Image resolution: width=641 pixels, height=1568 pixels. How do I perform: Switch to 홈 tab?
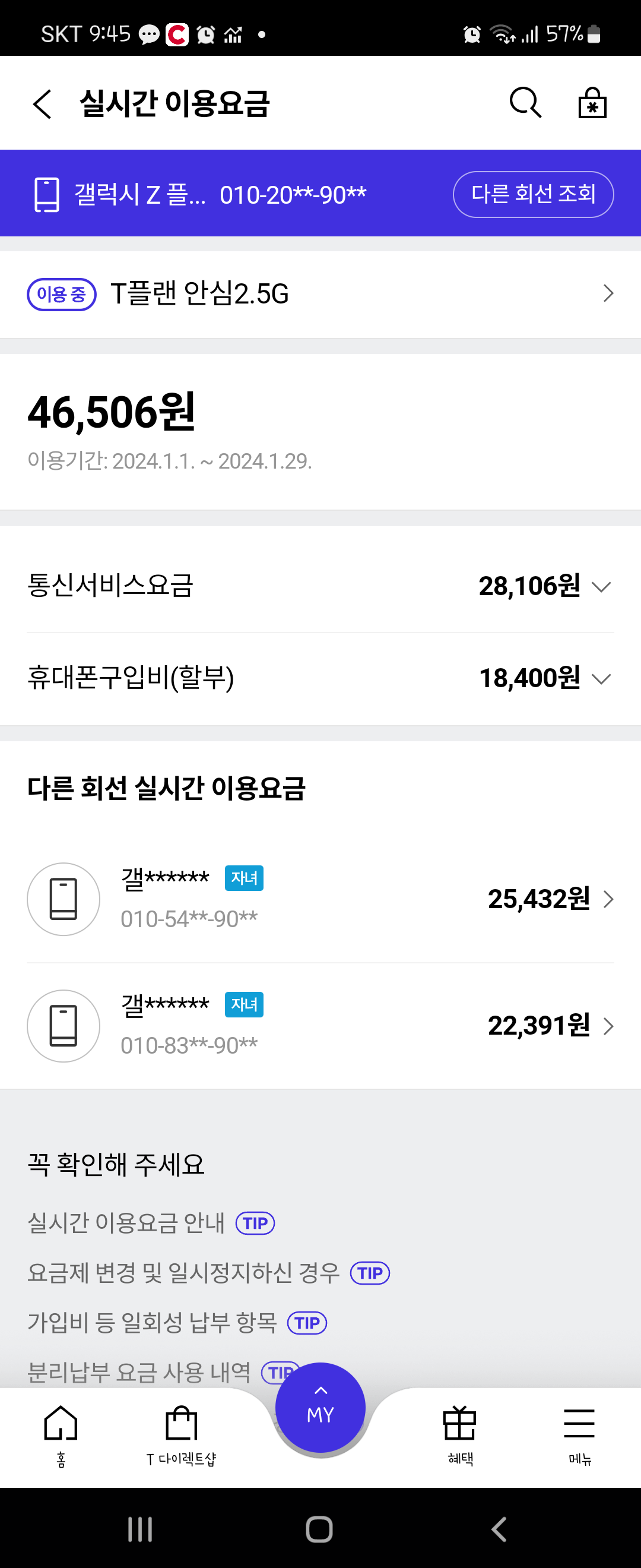pos(61,1434)
